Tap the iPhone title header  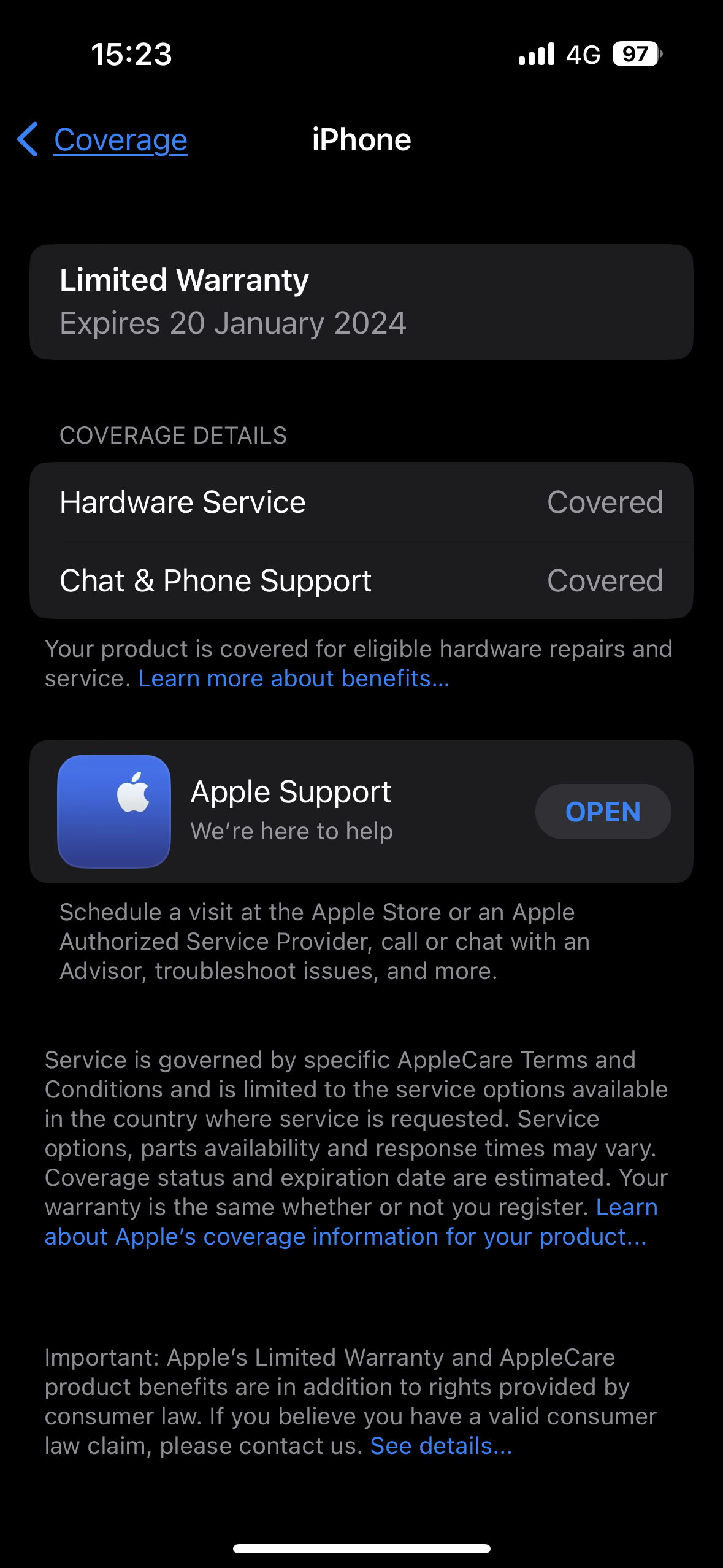361,140
